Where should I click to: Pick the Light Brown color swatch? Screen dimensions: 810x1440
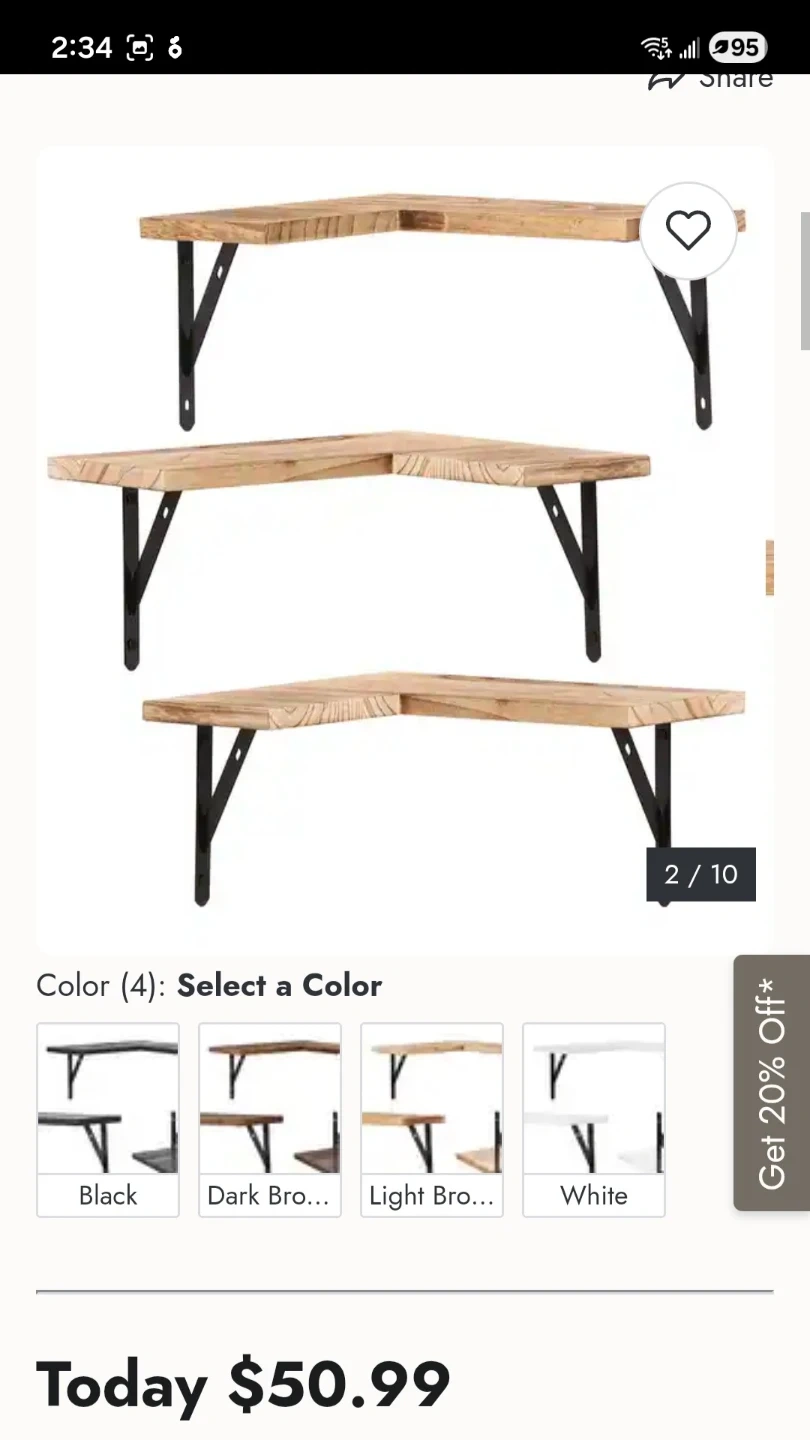click(432, 1119)
